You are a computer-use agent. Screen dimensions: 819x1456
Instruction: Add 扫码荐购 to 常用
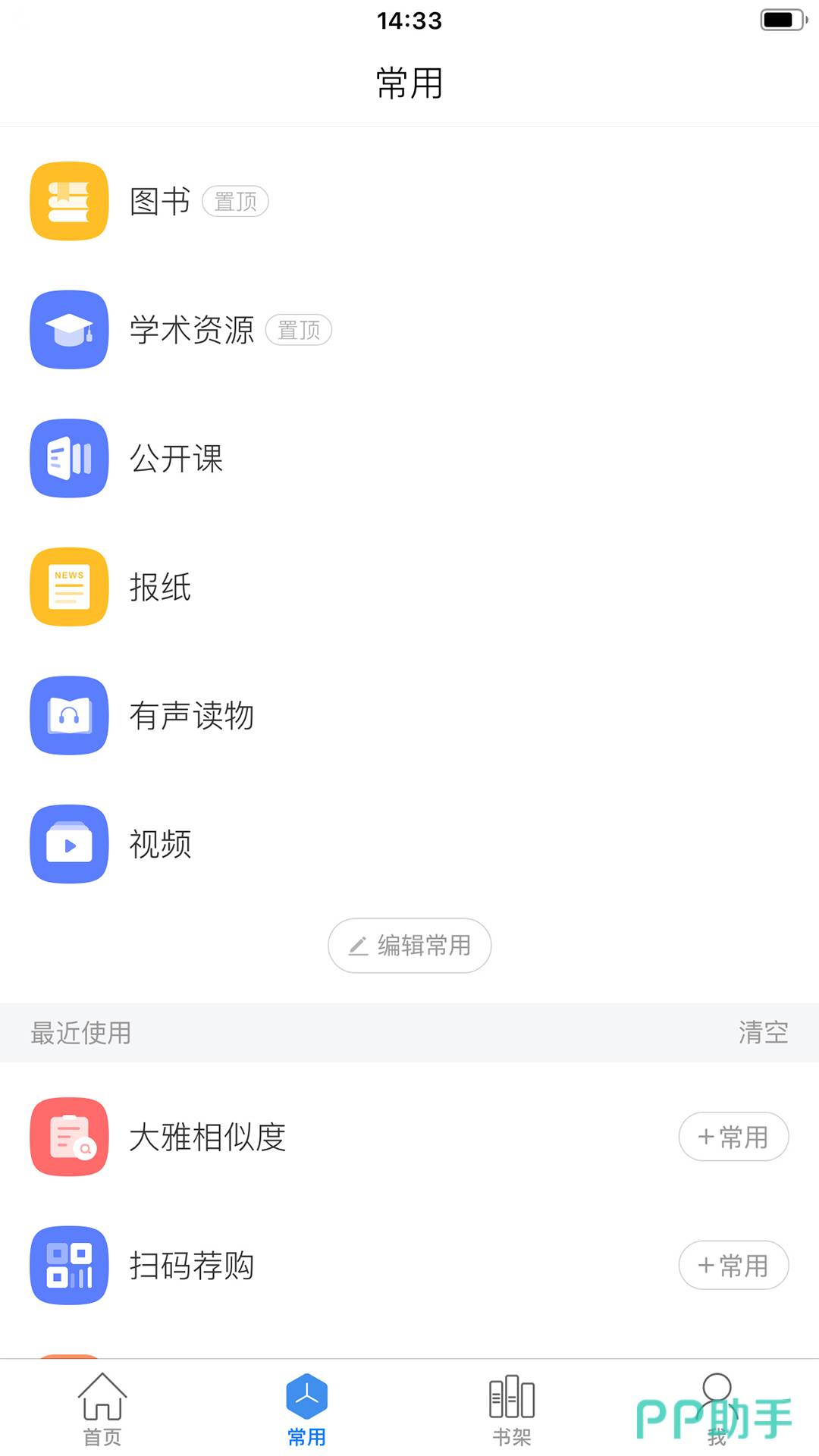click(x=733, y=1265)
